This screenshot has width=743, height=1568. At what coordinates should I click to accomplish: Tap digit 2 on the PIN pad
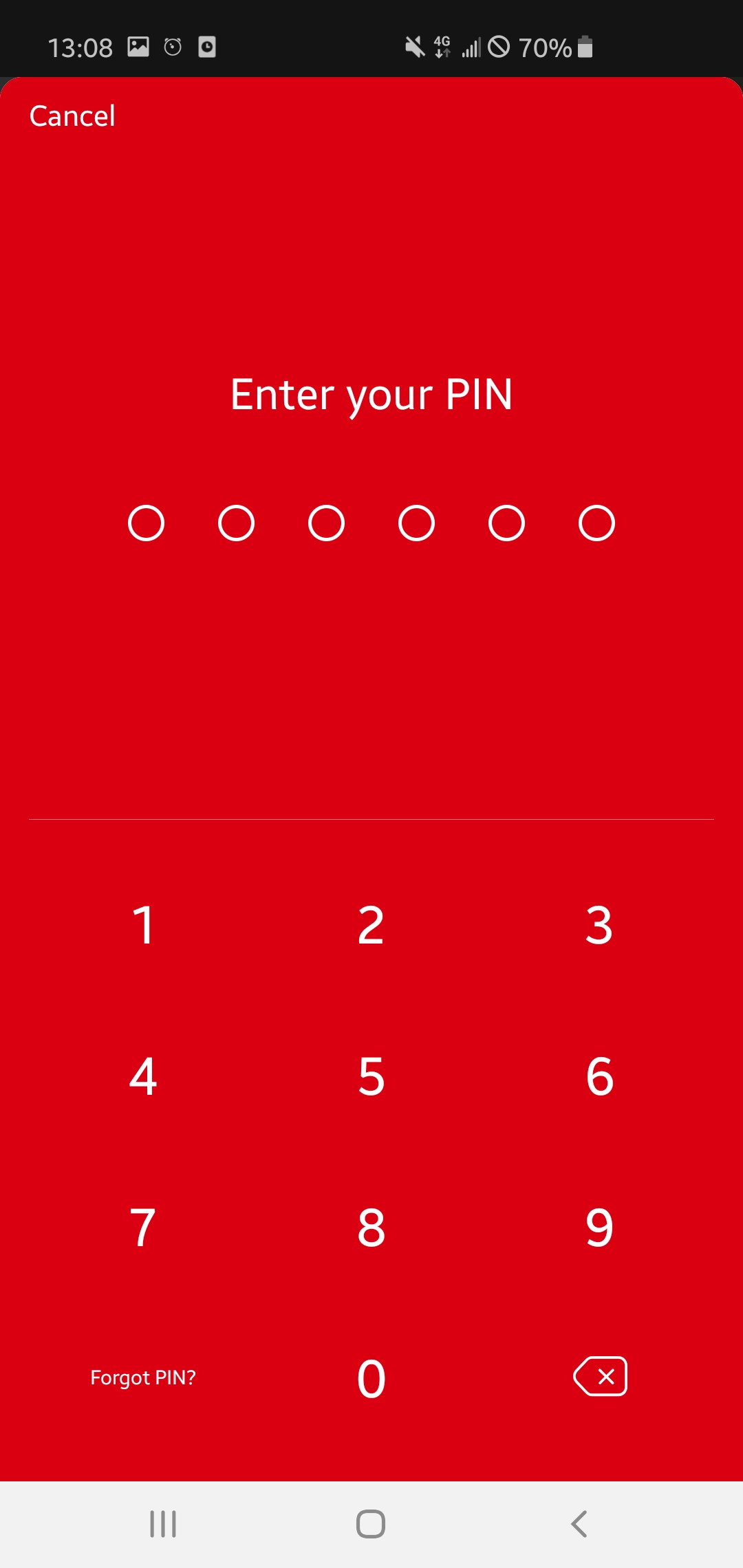point(371,925)
